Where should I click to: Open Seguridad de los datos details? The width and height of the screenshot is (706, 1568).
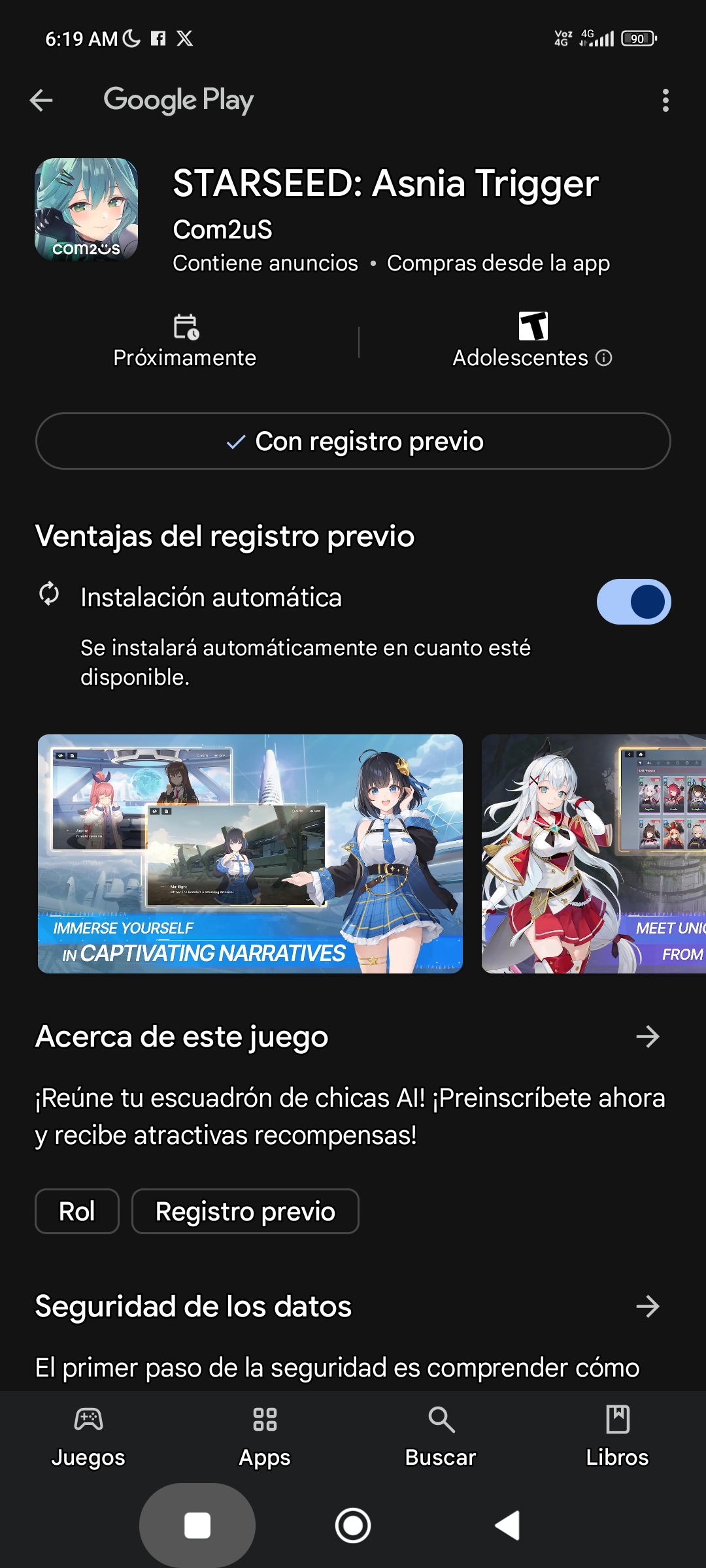647,1307
